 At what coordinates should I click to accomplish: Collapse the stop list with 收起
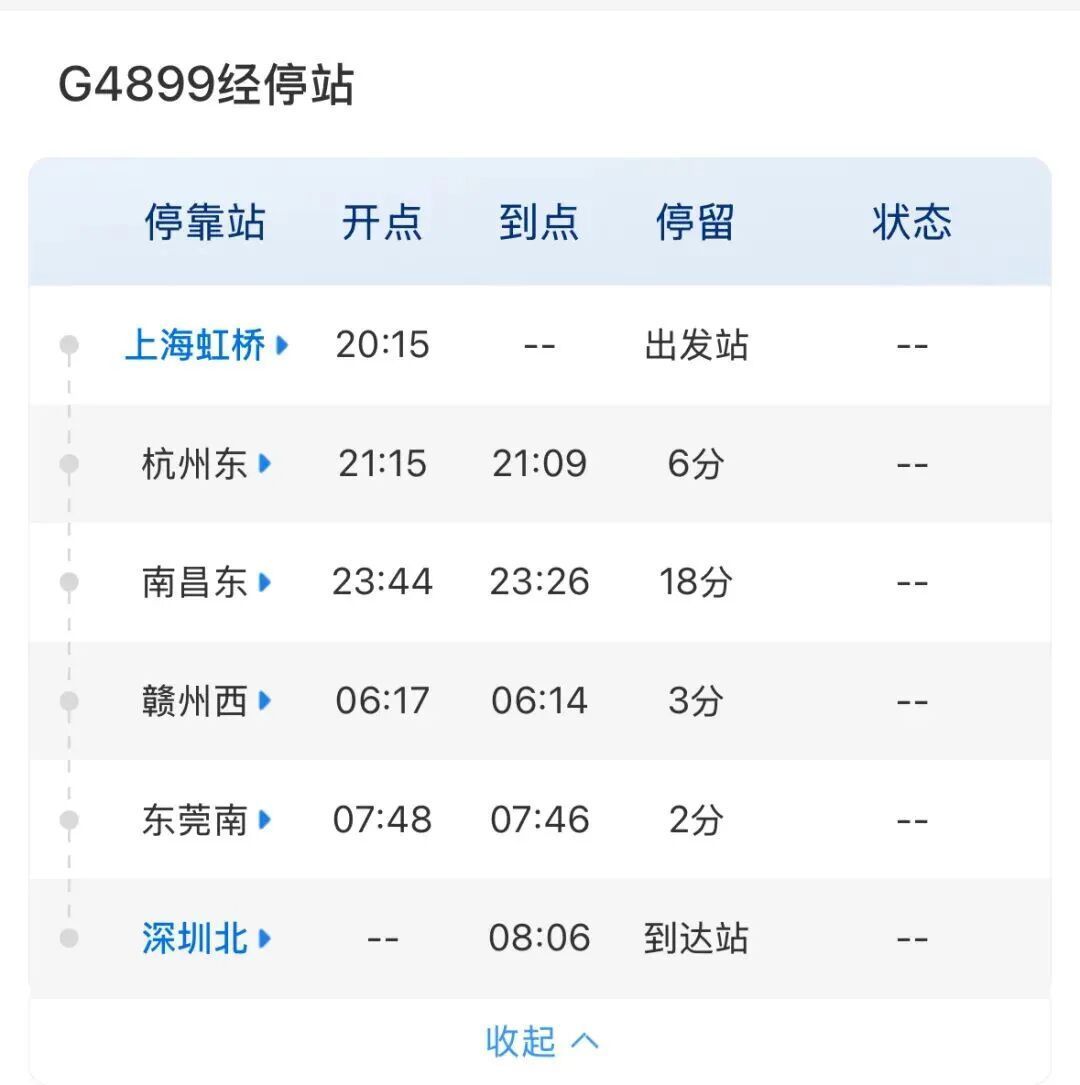[x=541, y=1041]
